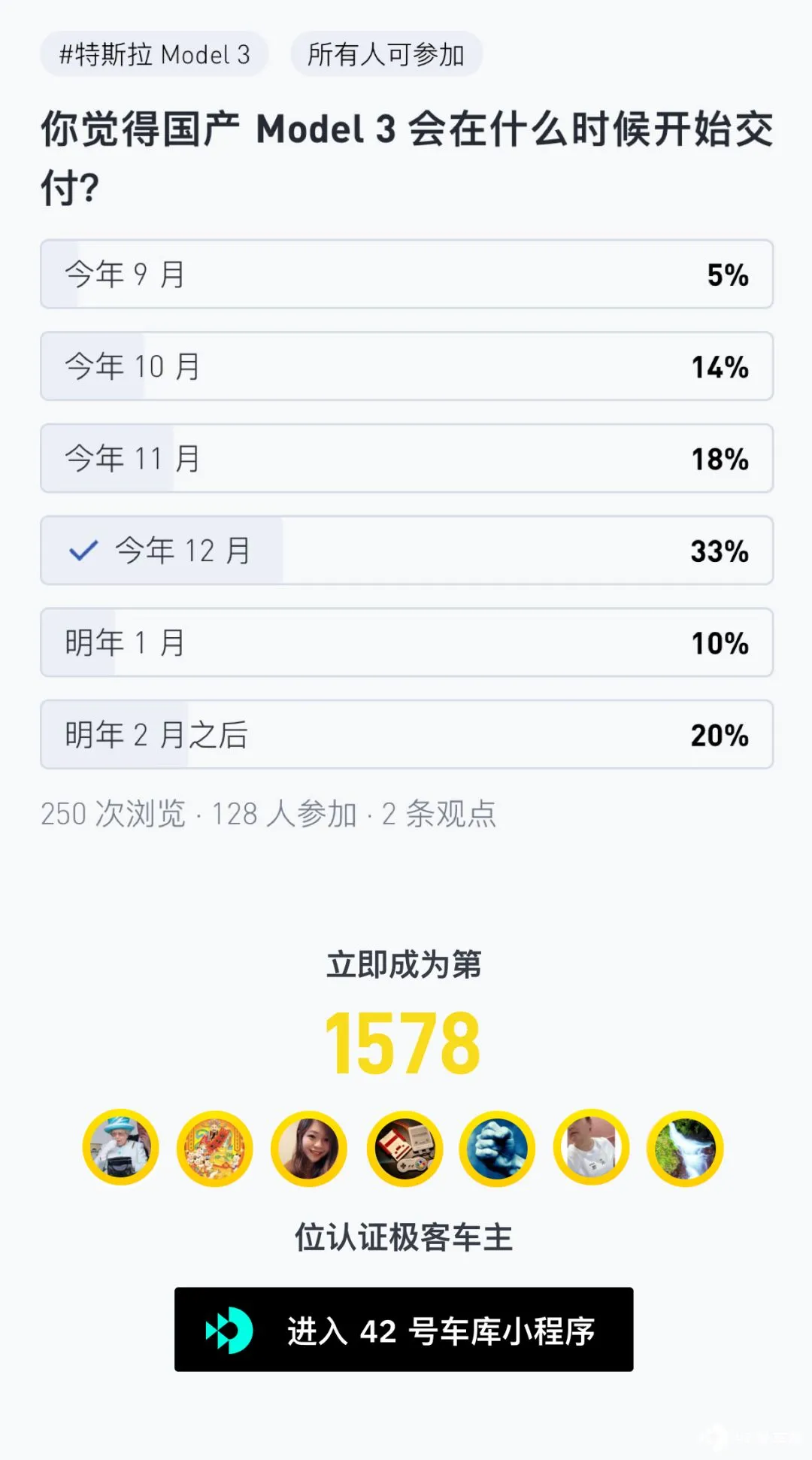Select 明年 2 月之后 option
Screen dimensions: 812x1460
point(406,735)
